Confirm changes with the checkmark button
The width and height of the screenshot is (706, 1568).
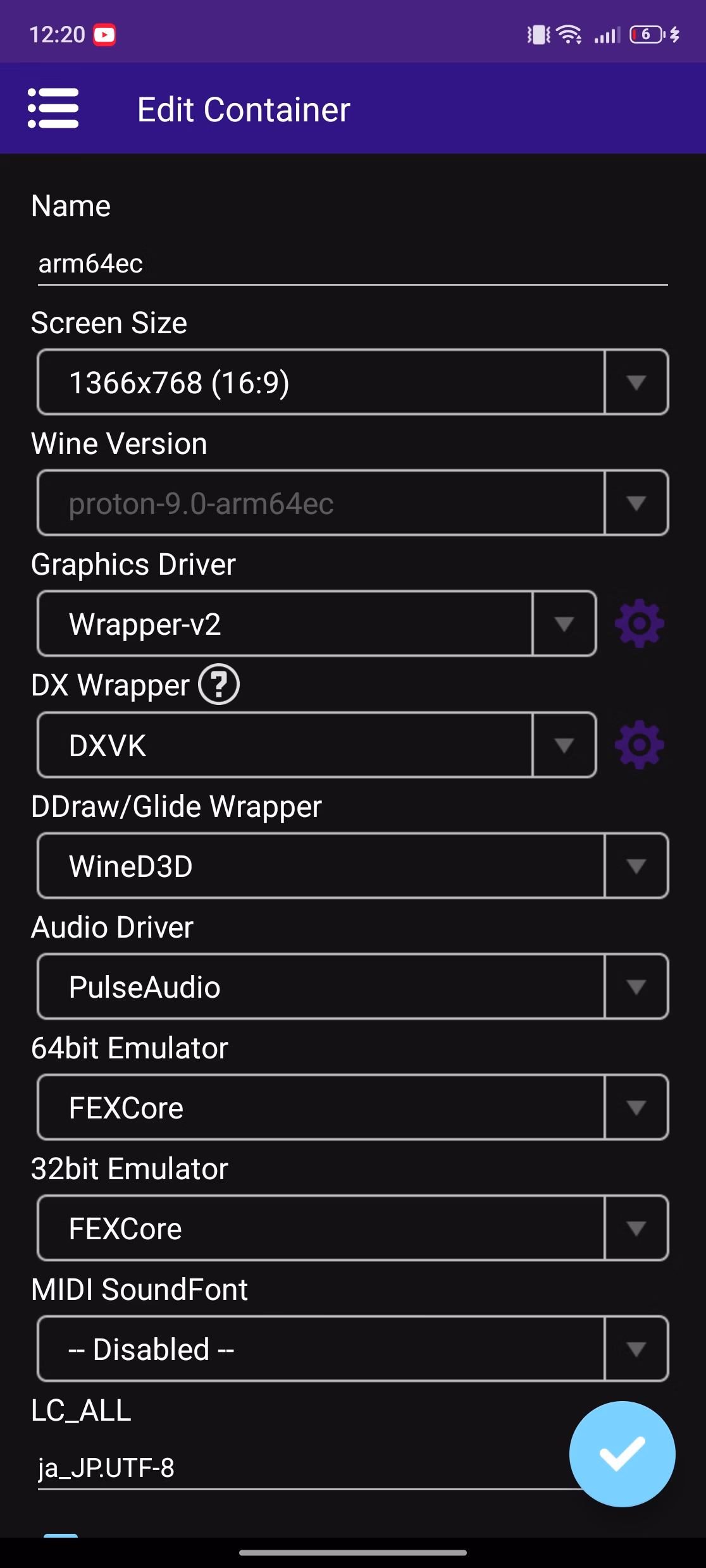pyautogui.click(x=622, y=1454)
